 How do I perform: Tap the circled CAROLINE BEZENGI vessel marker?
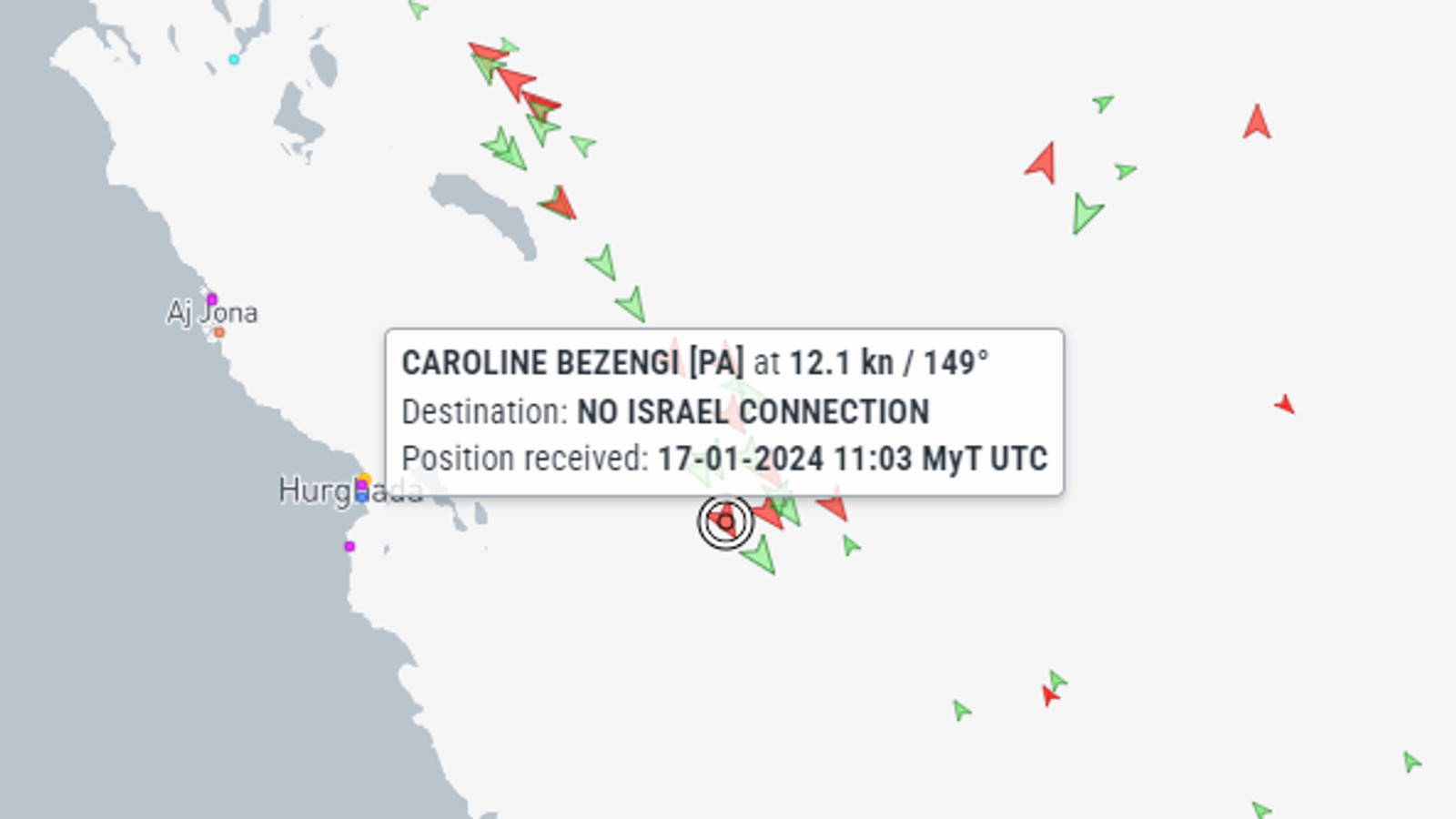pyautogui.click(x=725, y=522)
